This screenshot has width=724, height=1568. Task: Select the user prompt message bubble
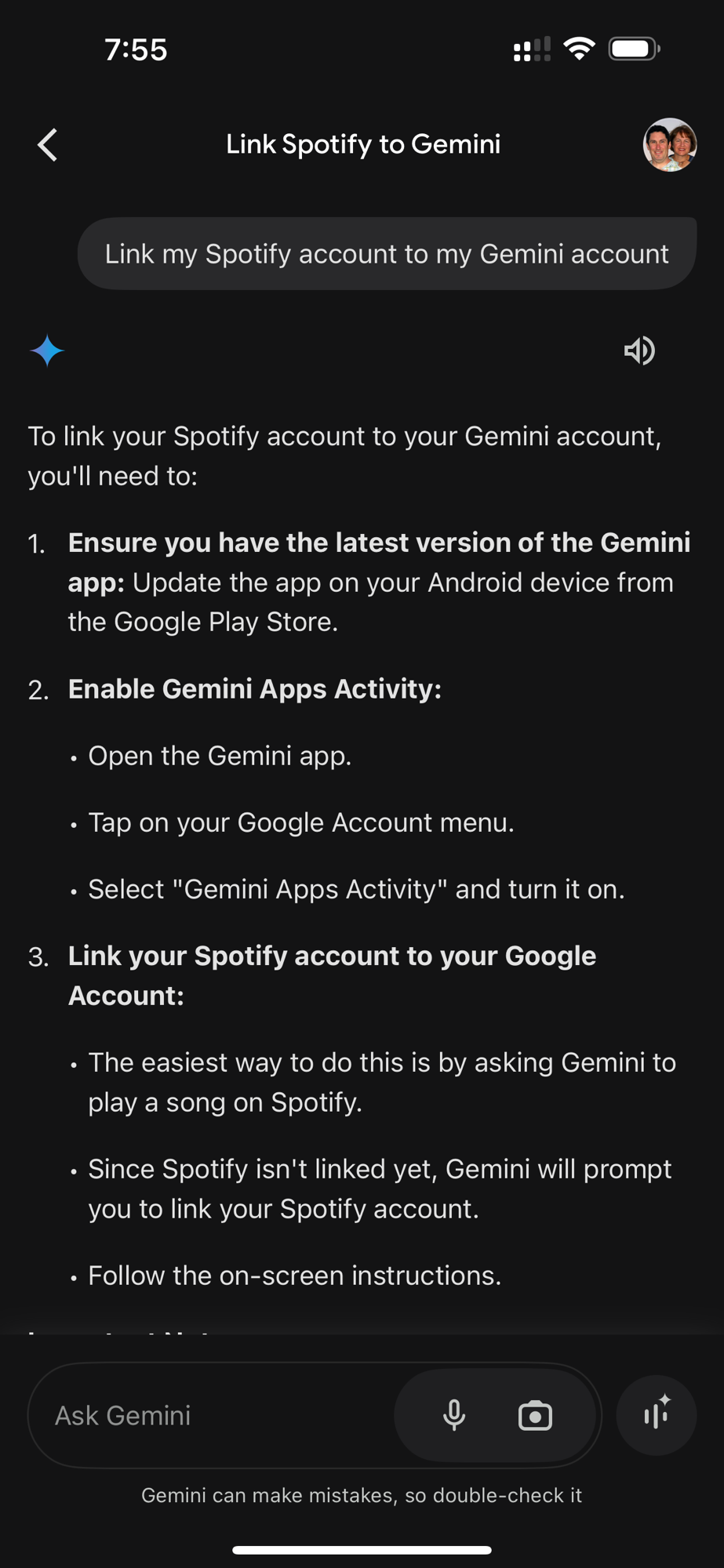(x=387, y=254)
